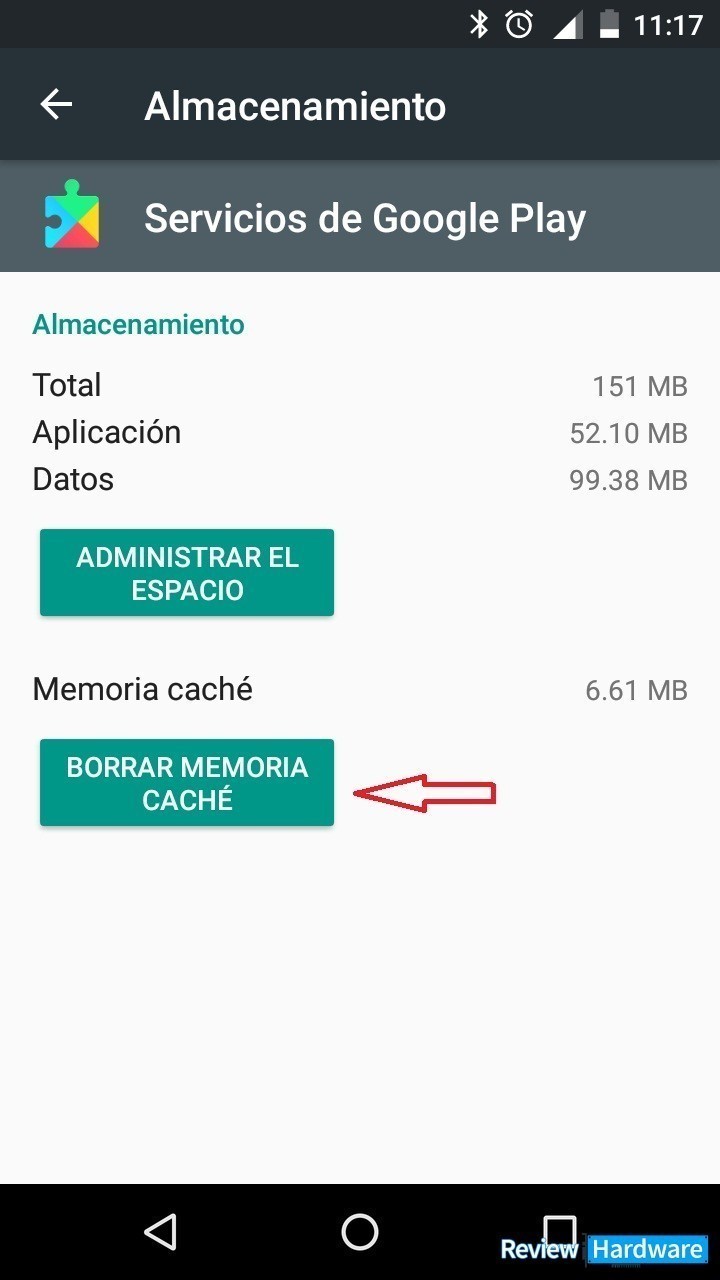The image size is (720, 1280).
Task: Go to the home screen
Action: coord(360,1231)
